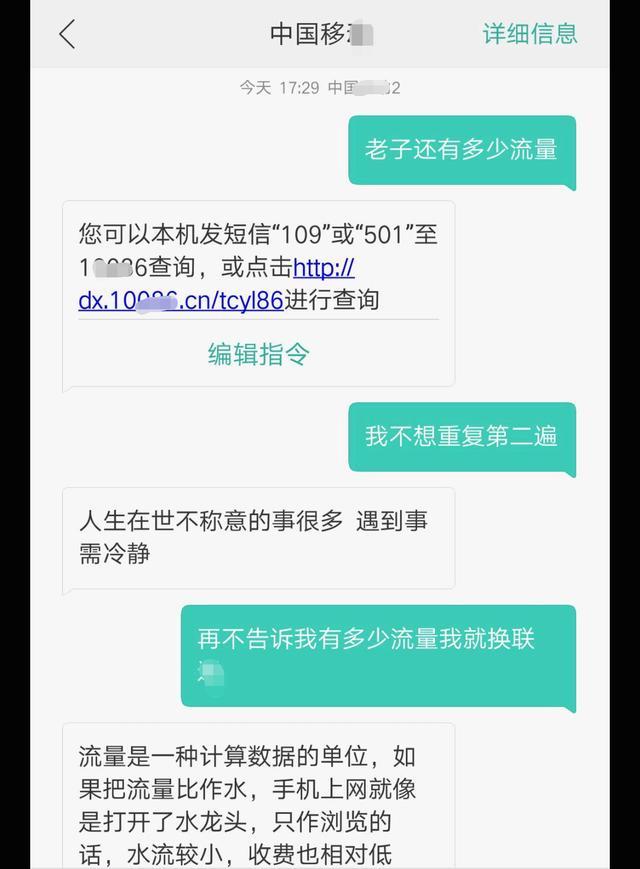Go back using the top-left arrow

point(67,34)
